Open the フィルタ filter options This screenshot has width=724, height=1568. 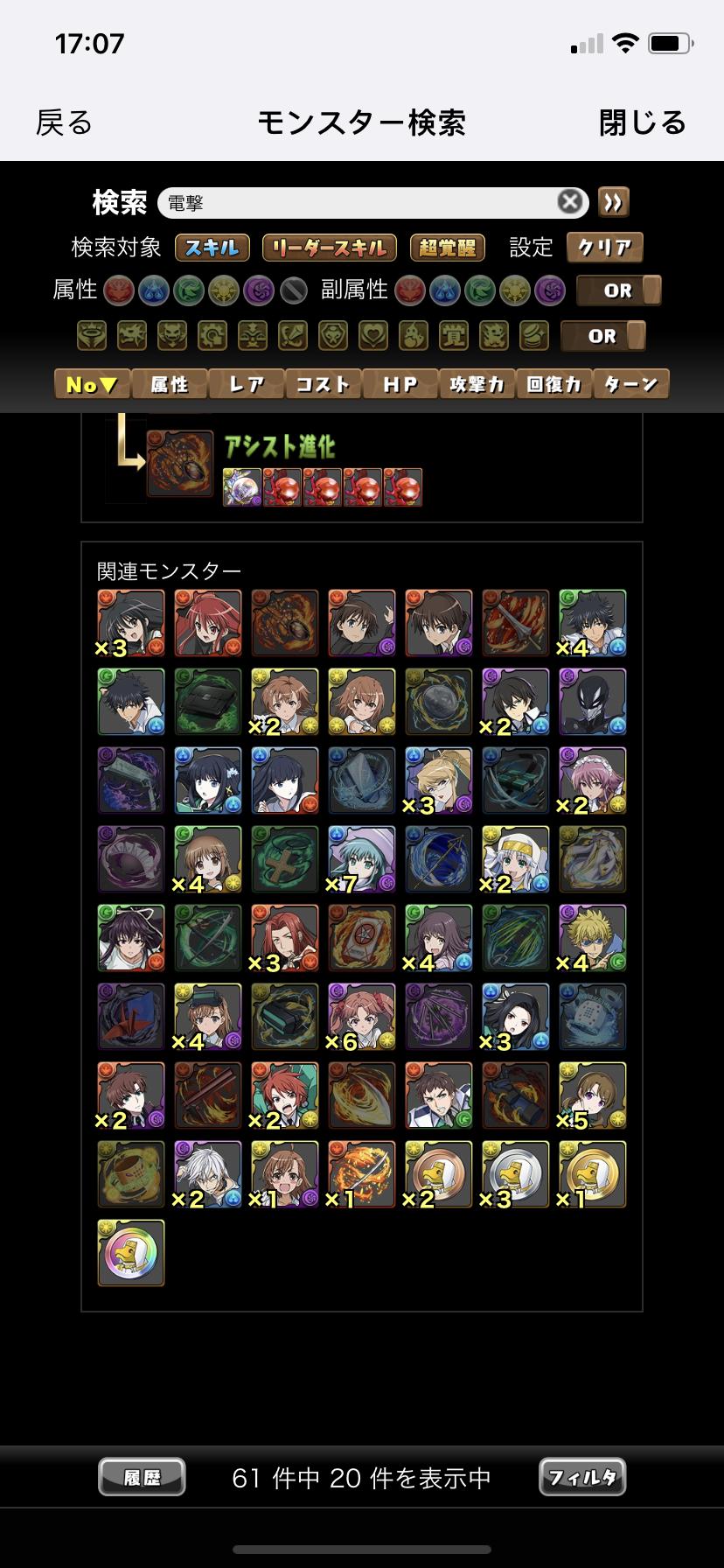click(x=582, y=1478)
